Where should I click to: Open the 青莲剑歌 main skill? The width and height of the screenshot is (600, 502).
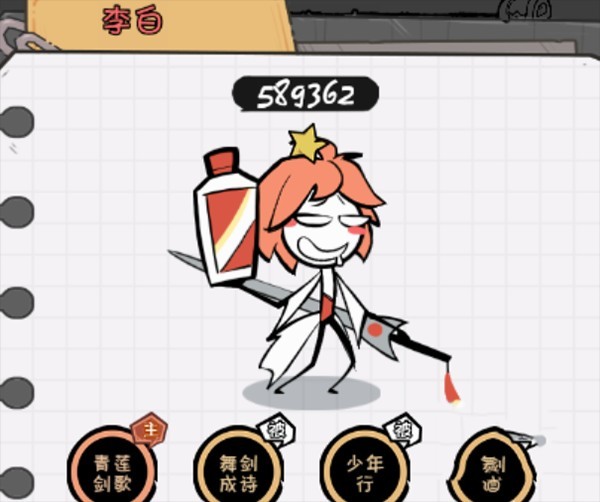click(112, 468)
